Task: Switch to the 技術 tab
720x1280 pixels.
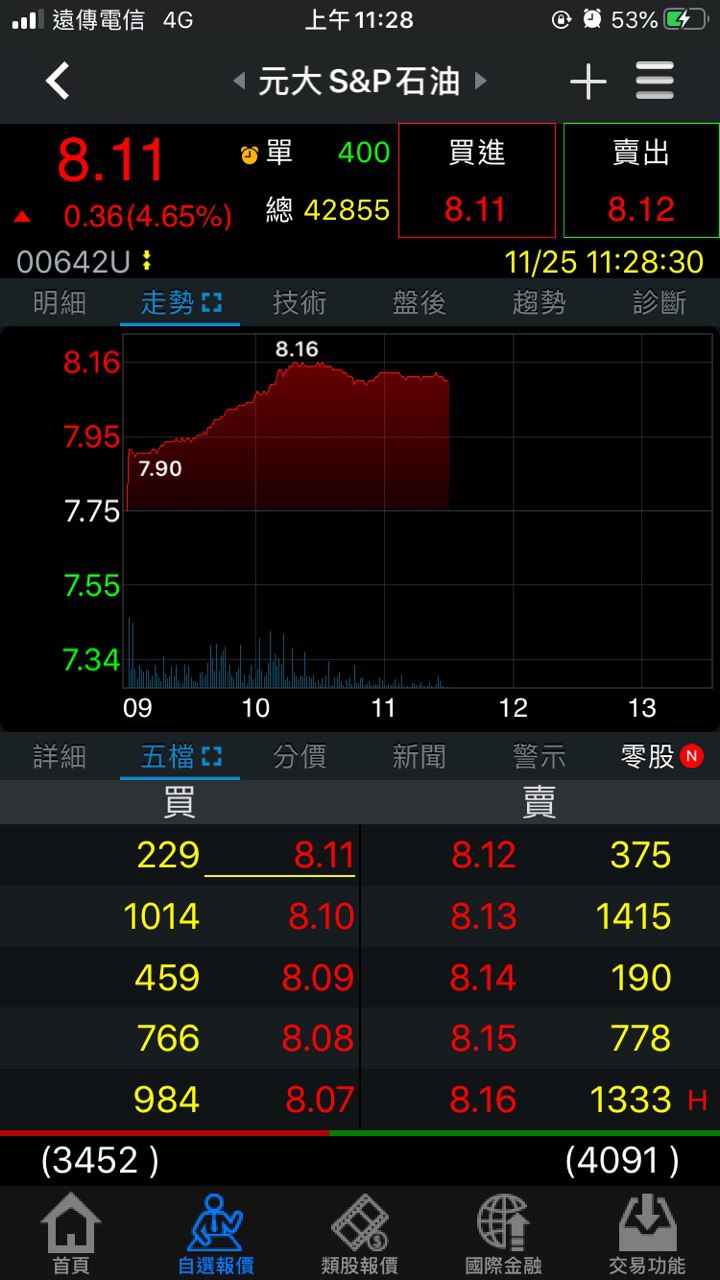Action: click(300, 303)
